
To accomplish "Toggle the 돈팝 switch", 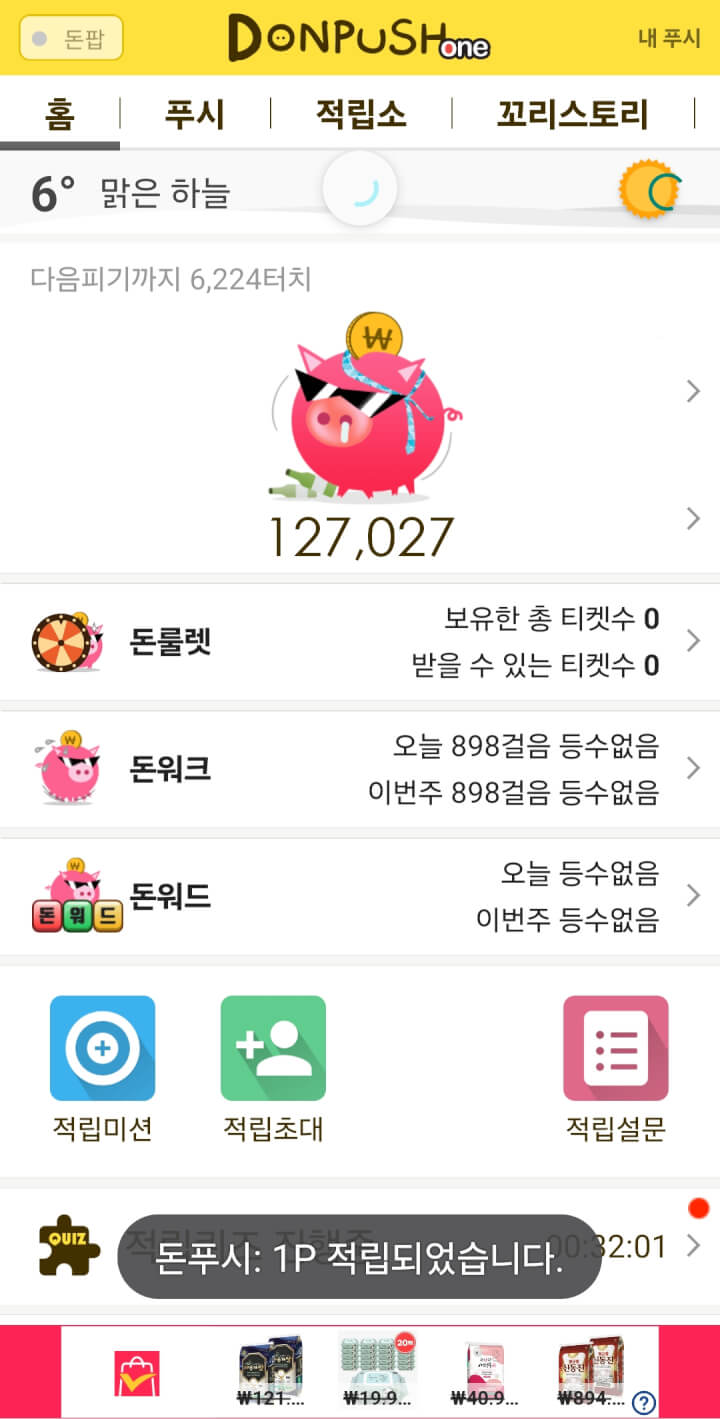I will pyautogui.click(x=71, y=39).
